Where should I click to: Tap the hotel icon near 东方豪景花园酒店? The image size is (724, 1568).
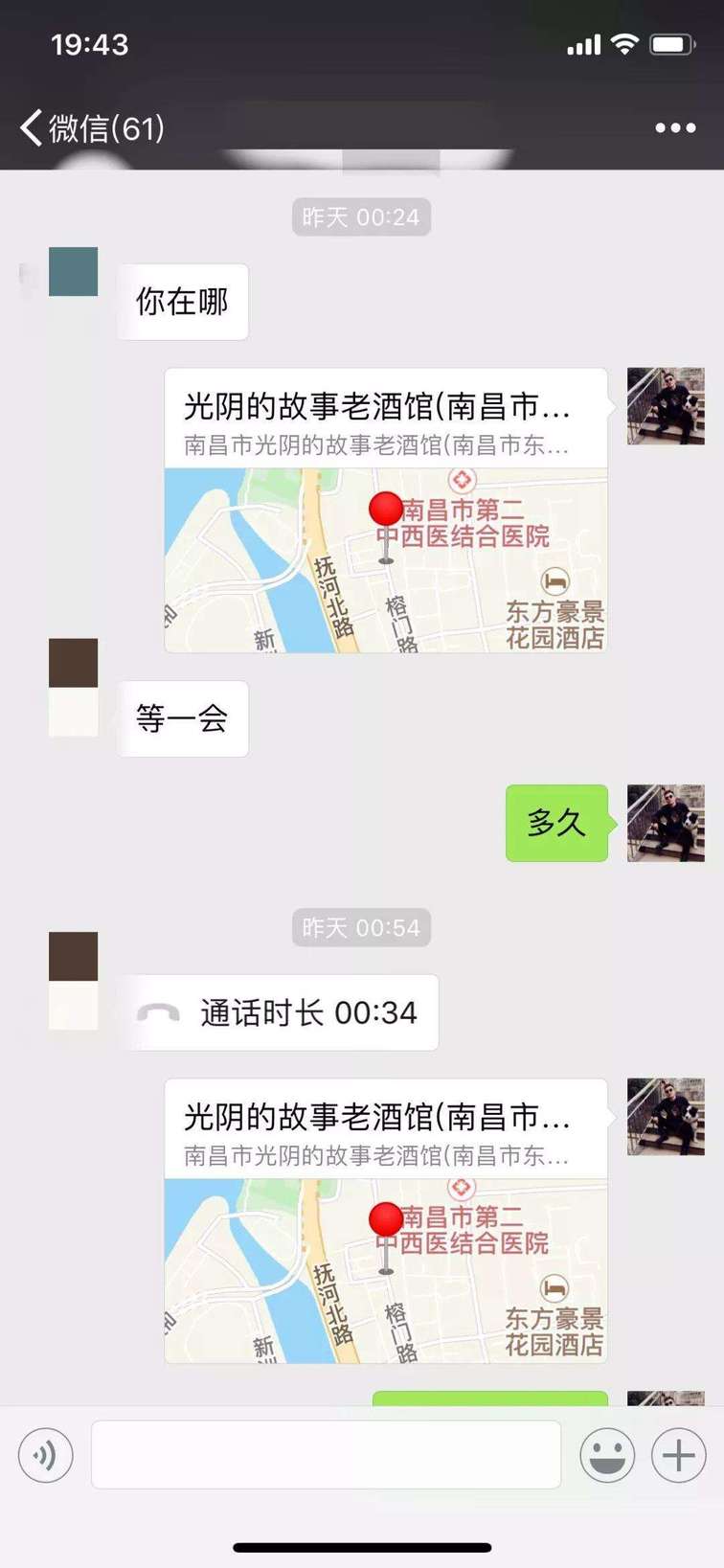pos(553,582)
